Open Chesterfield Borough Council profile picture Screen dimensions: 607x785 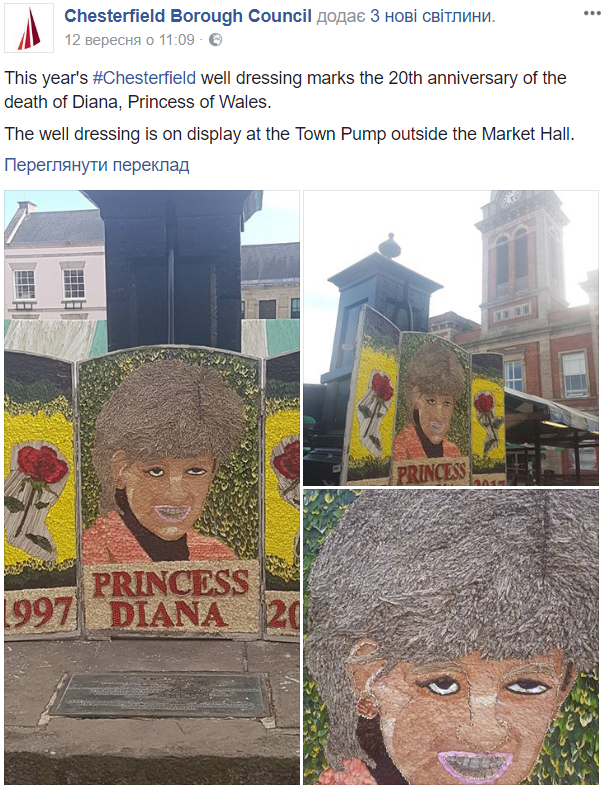coord(29,28)
